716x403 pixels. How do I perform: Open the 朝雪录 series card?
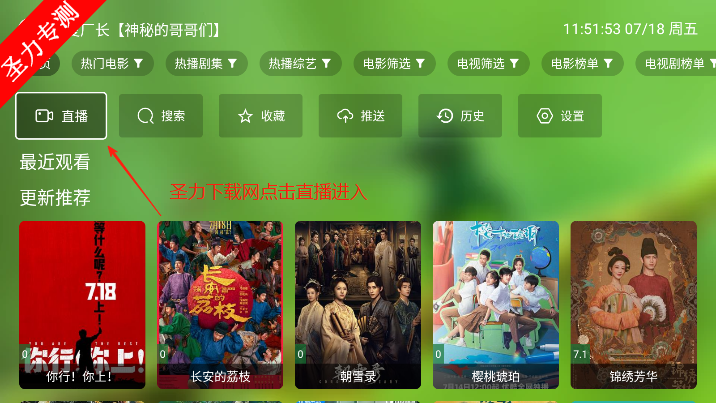(x=358, y=304)
